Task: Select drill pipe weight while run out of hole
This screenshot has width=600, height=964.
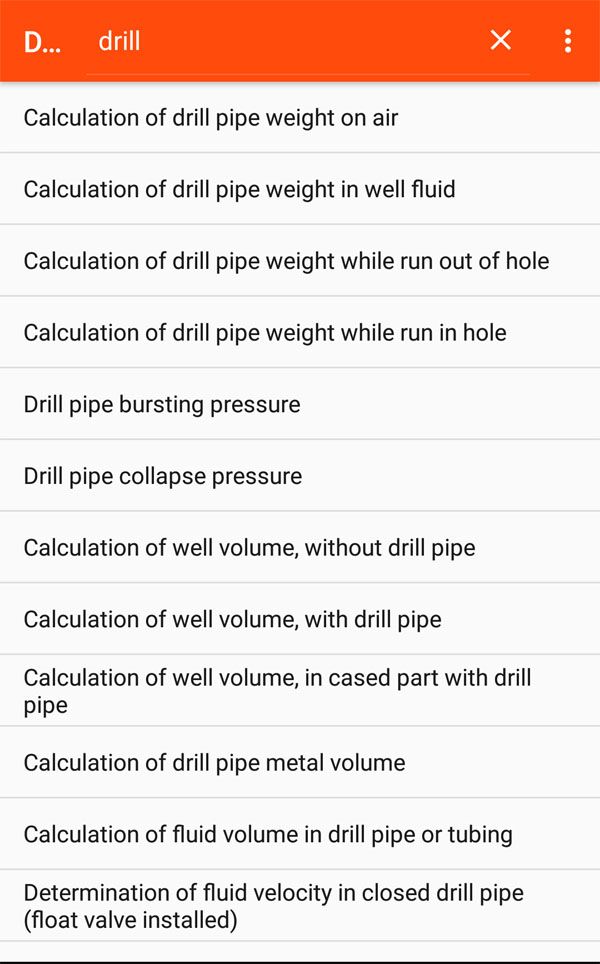Action: (300, 261)
